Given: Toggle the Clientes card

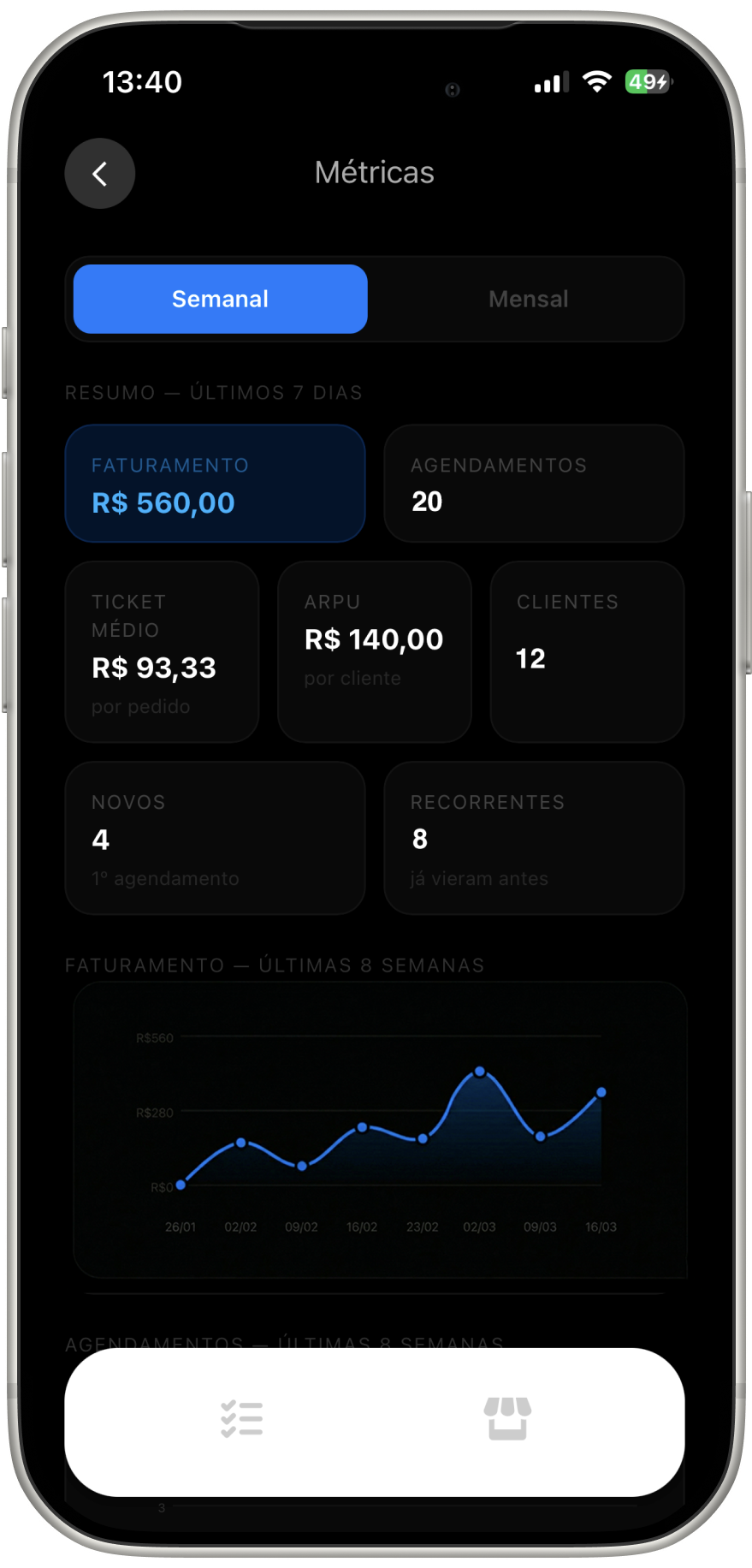Looking at the screenshot, I should tap(587, 651).
